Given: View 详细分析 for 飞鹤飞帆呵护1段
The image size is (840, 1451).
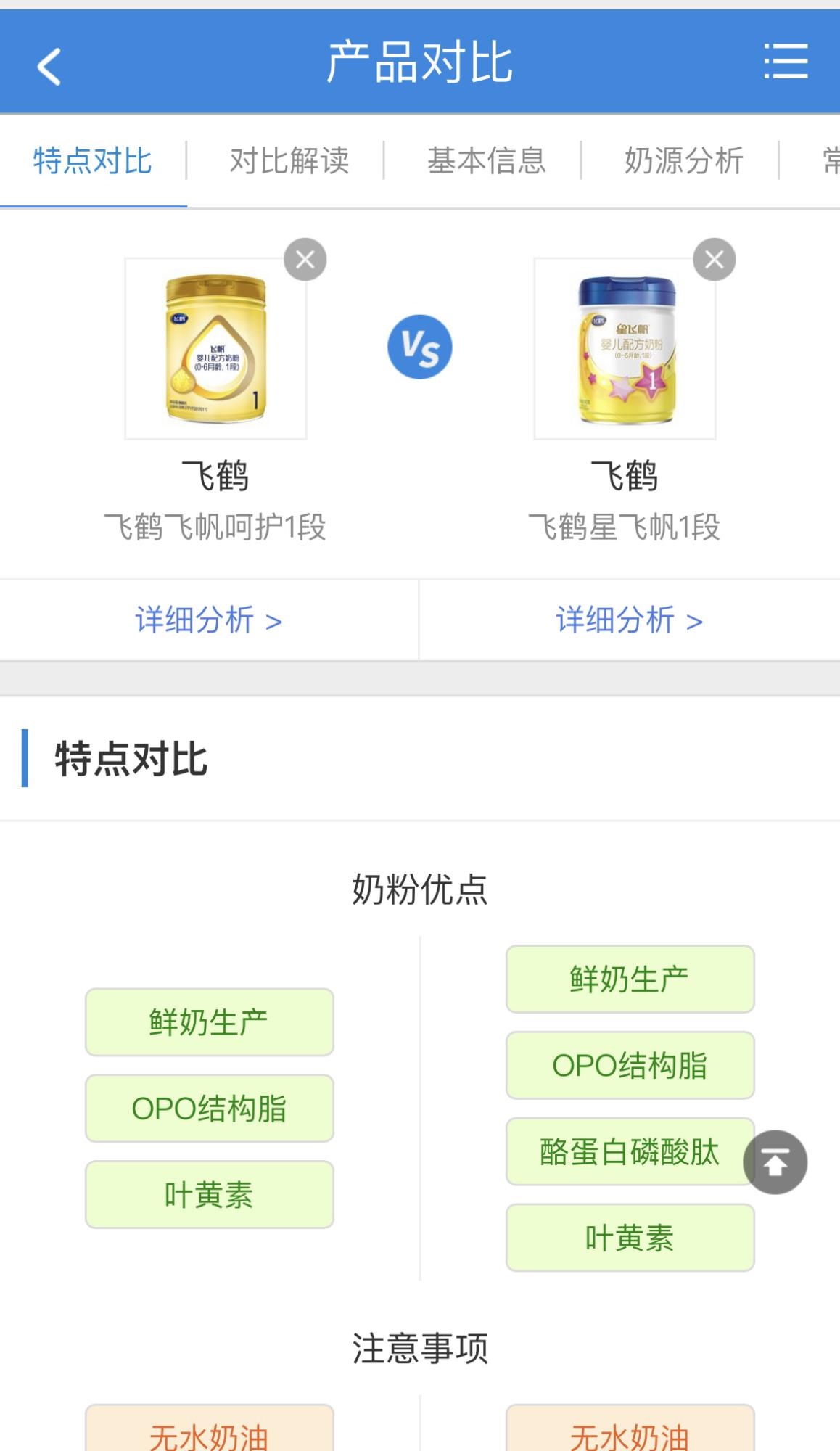Looking at the screenshot, I should (209, 620).
